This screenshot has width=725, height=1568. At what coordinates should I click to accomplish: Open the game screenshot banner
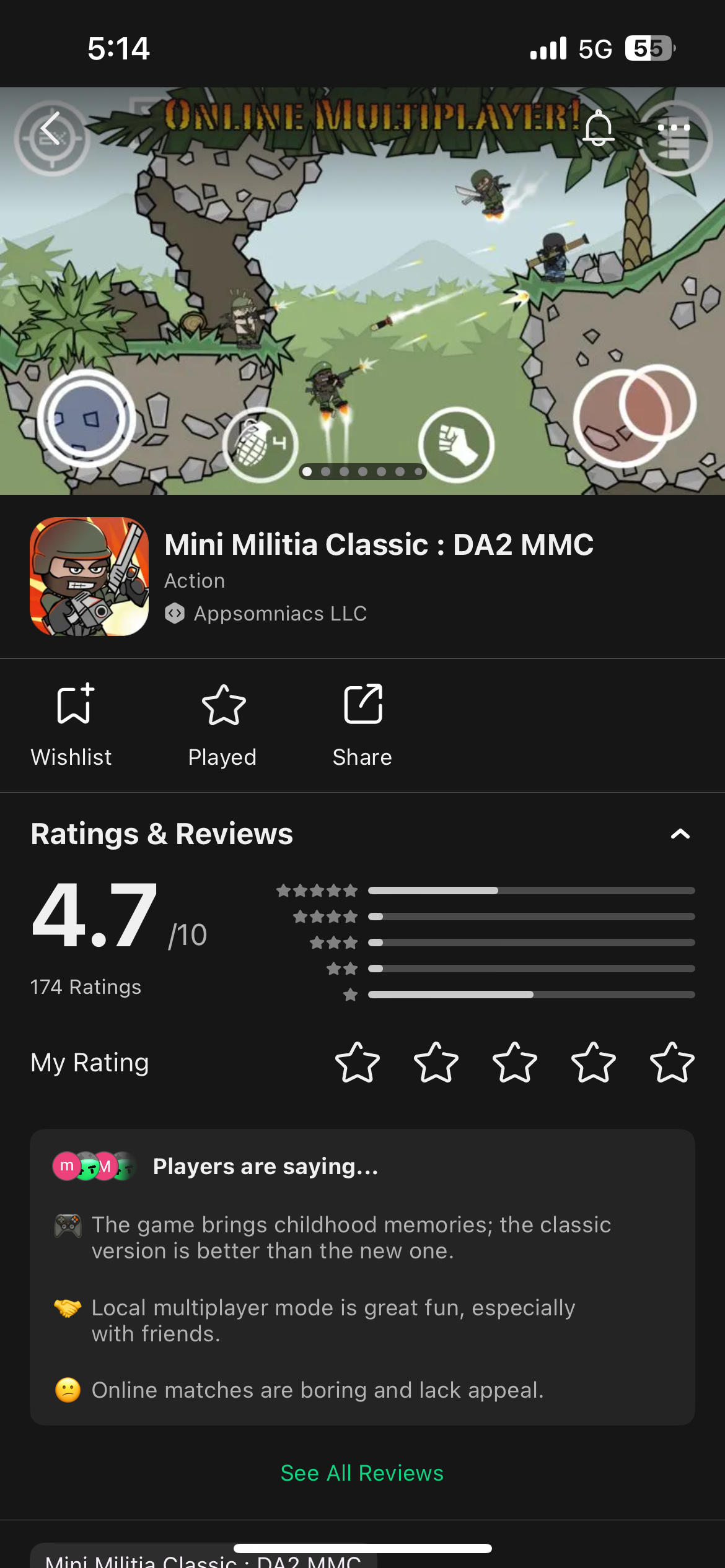[362, 291]
